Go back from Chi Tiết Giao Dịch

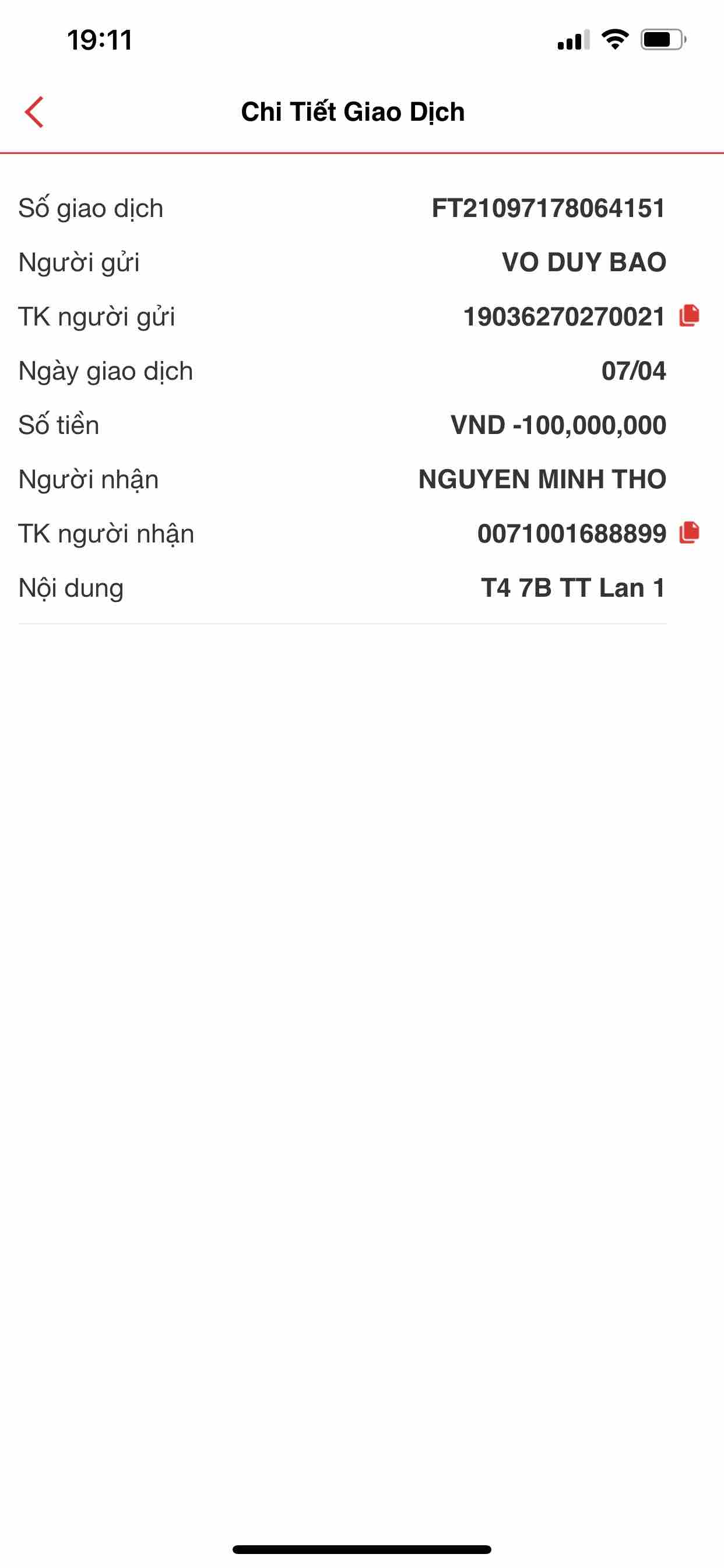[34, 112]
